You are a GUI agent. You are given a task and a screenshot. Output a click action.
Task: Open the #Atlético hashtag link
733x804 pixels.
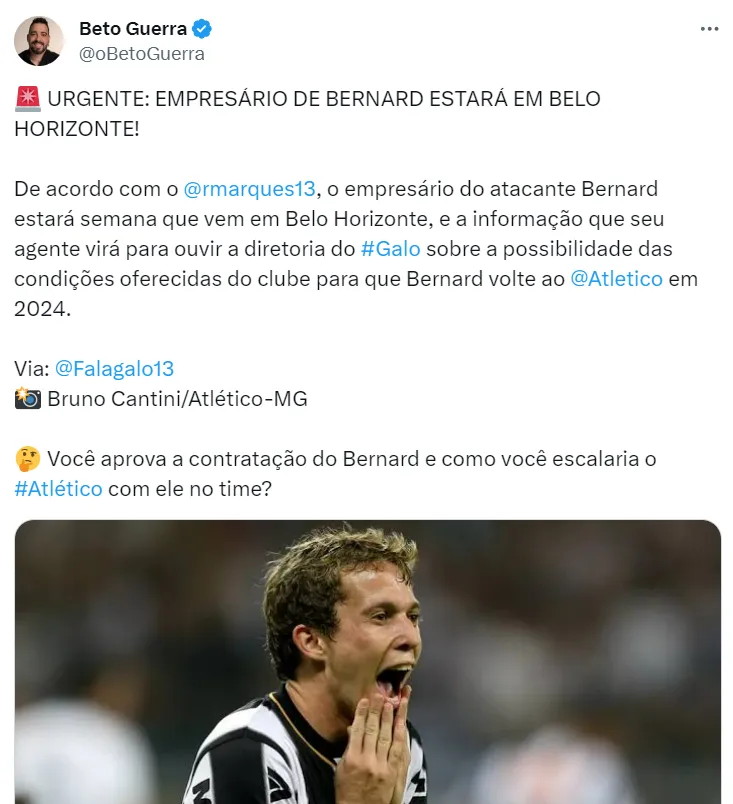(59, 489)
